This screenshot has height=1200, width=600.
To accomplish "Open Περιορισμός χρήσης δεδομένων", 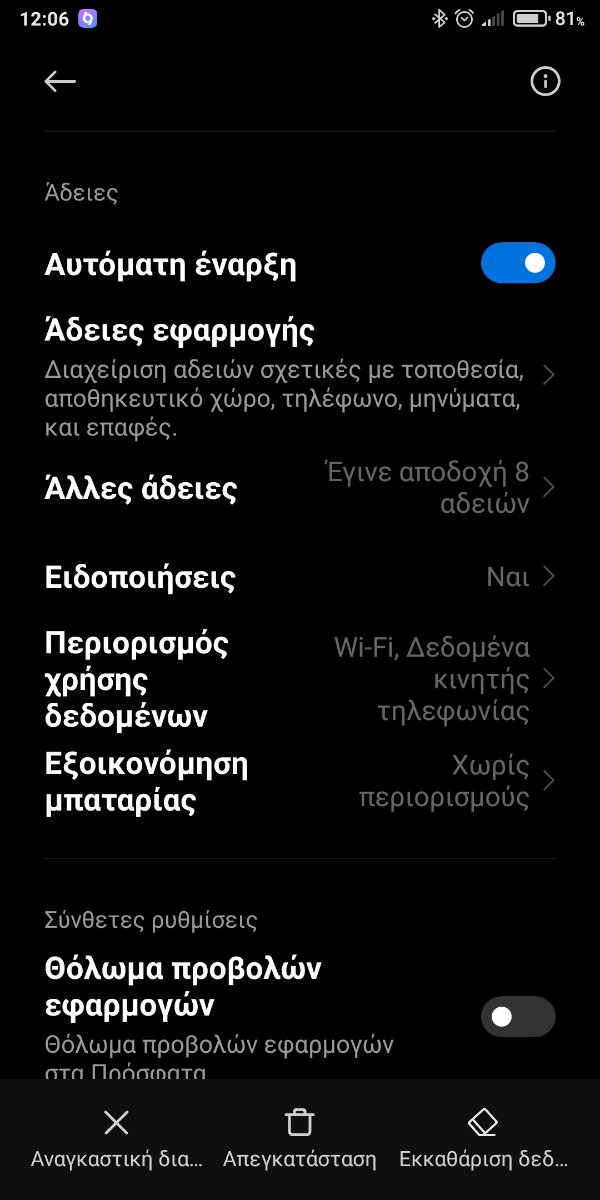I will [300, 679].
